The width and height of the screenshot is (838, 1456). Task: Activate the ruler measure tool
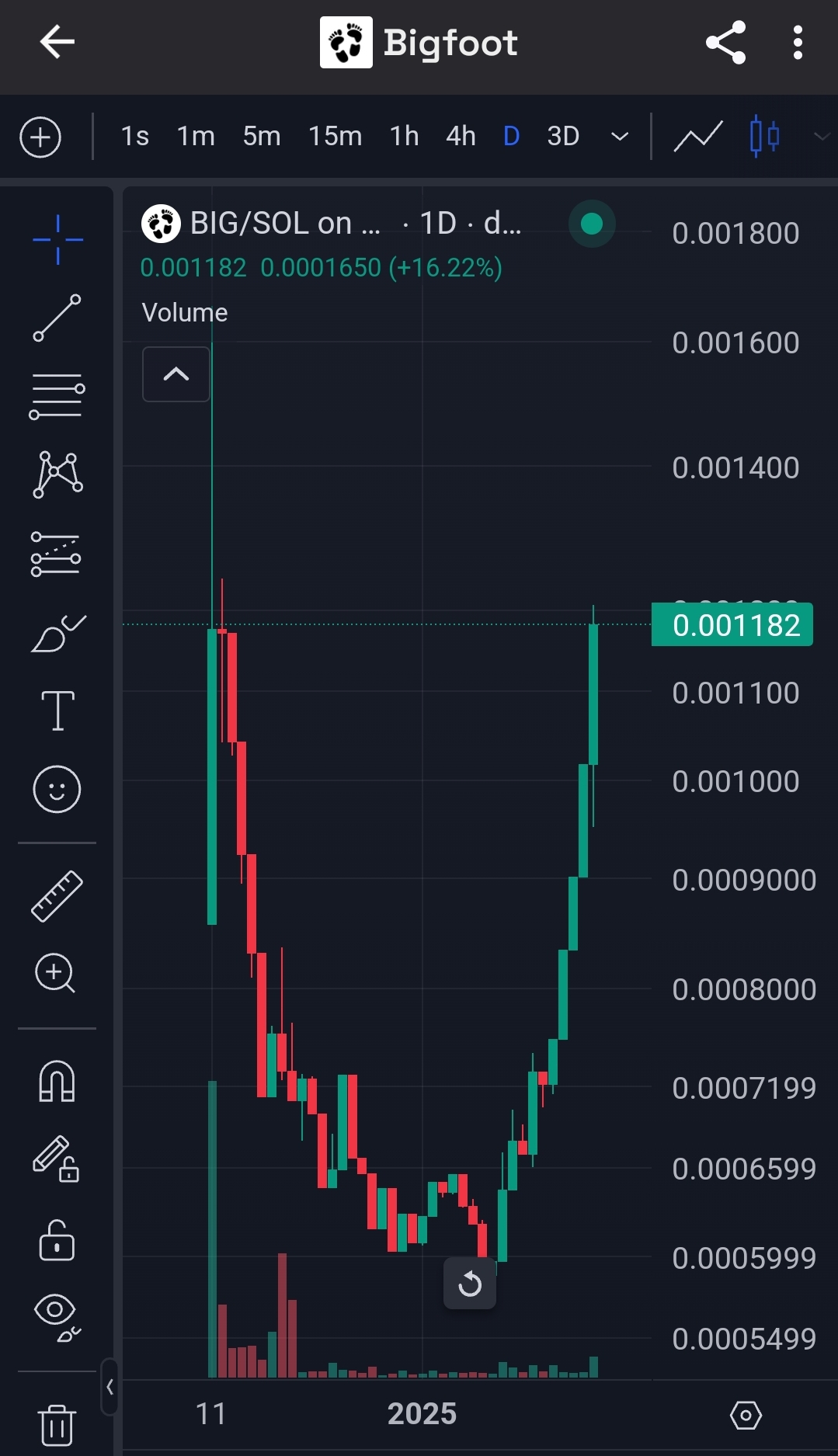(x=57, y=896)
